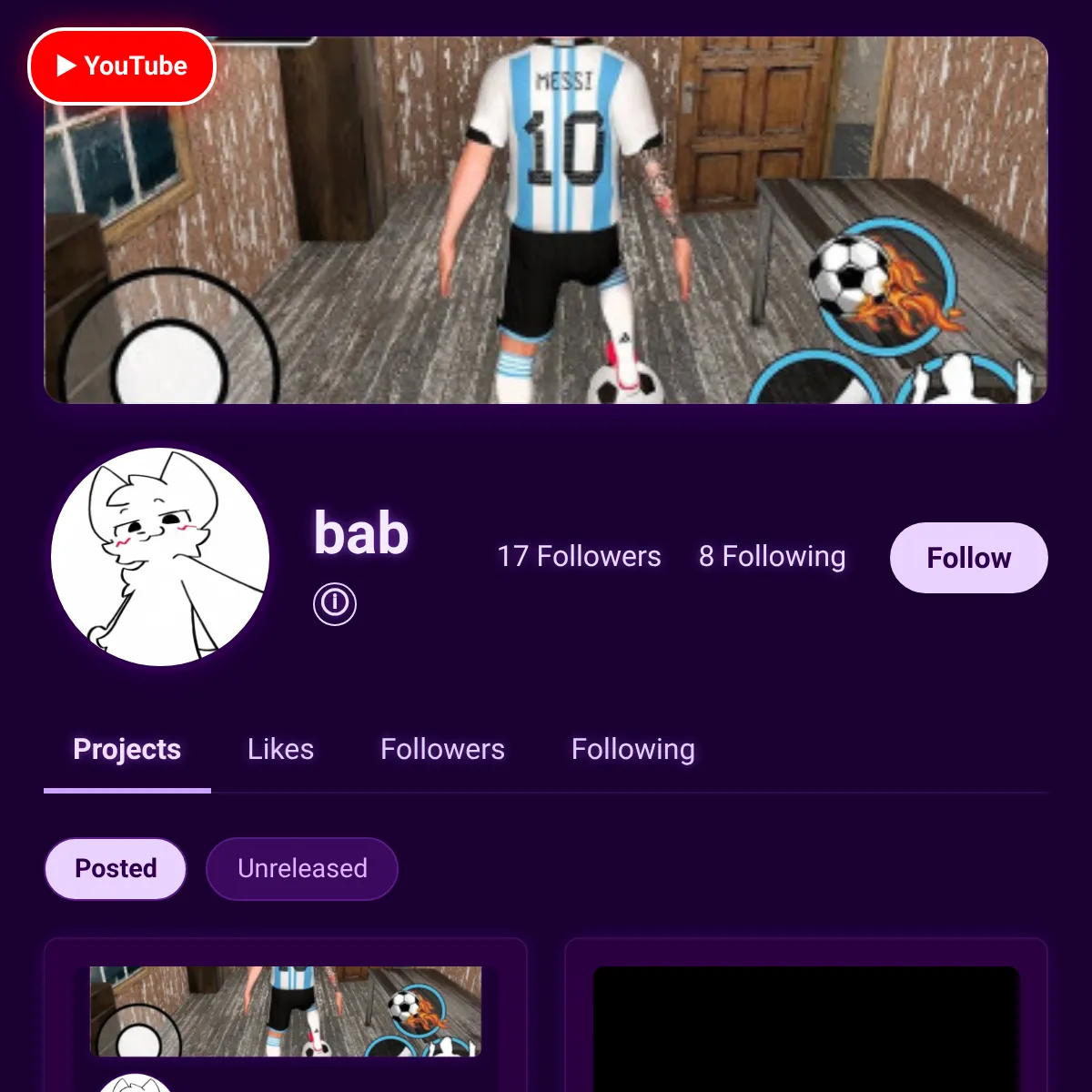Switch to the Projects tab

click(127, 750)
